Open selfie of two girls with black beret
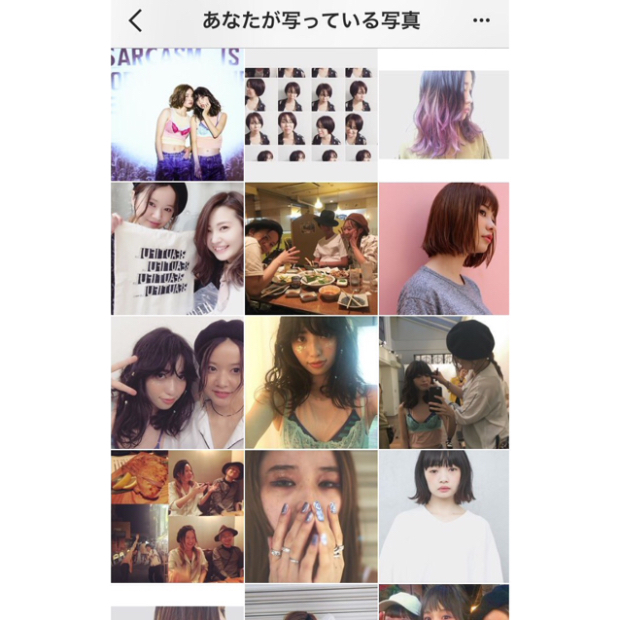The image size is (620, 620). [177, 382]
